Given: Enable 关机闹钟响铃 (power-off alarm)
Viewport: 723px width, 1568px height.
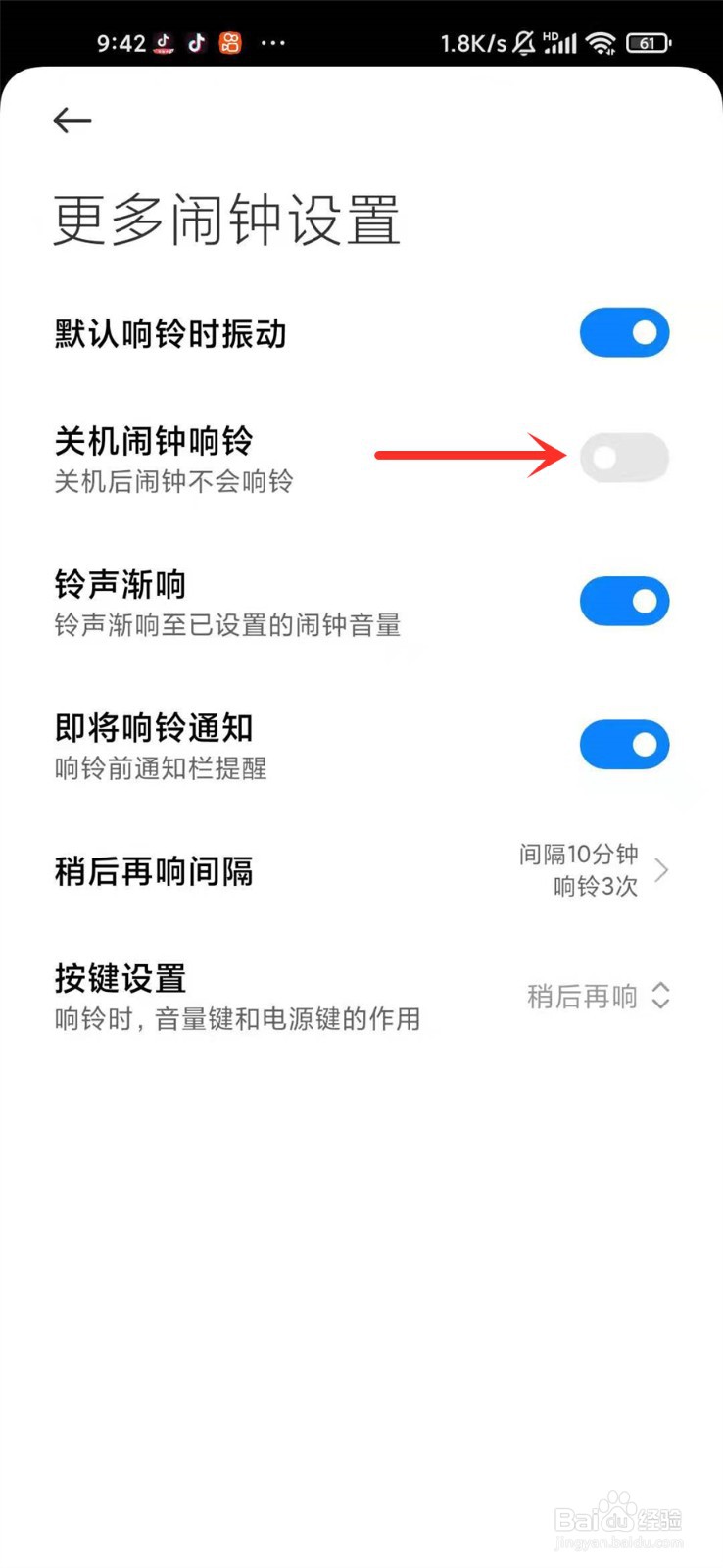Looking at the screenshot, I should [624, 458].
